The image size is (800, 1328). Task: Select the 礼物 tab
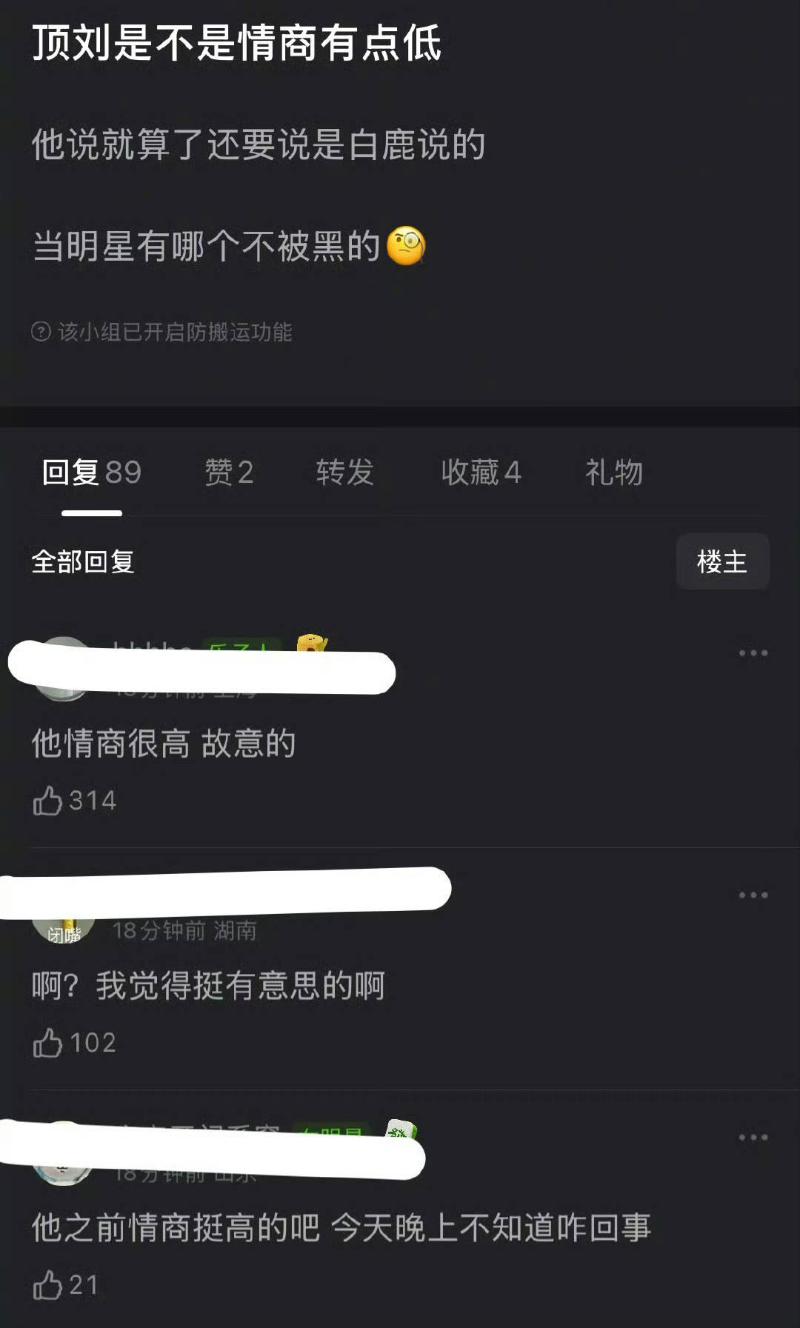[x=614, y=472]
